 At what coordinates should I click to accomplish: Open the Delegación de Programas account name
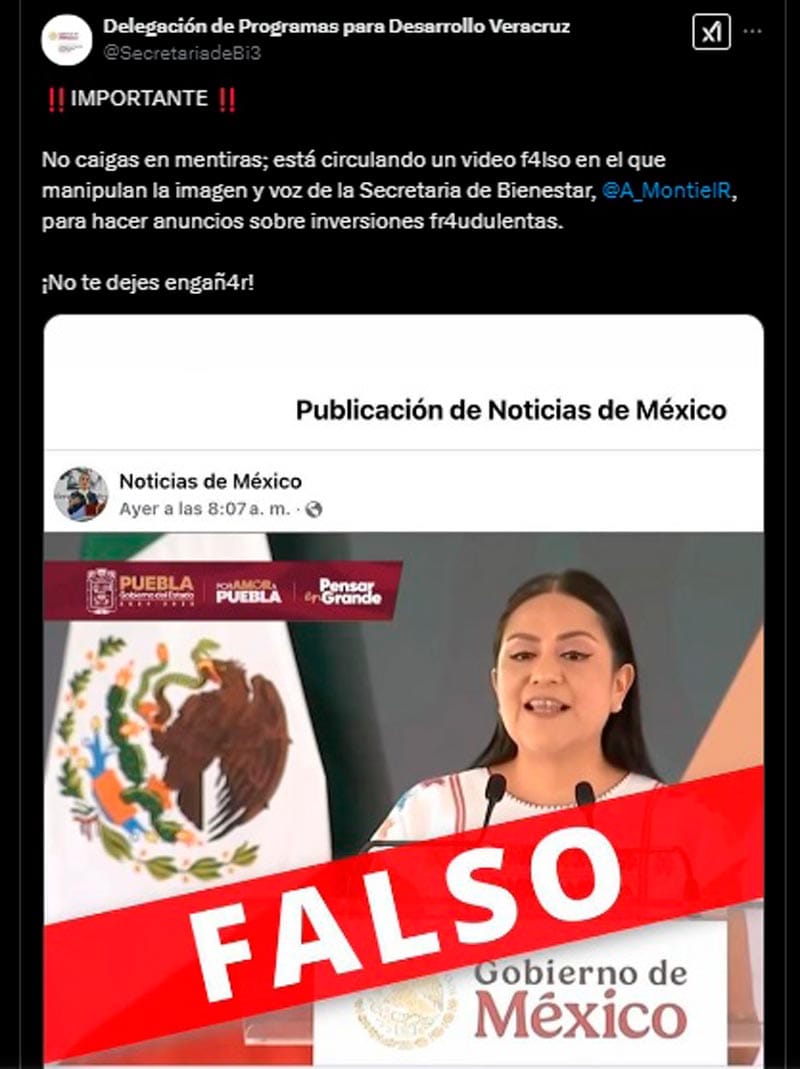tap(336, 26)
